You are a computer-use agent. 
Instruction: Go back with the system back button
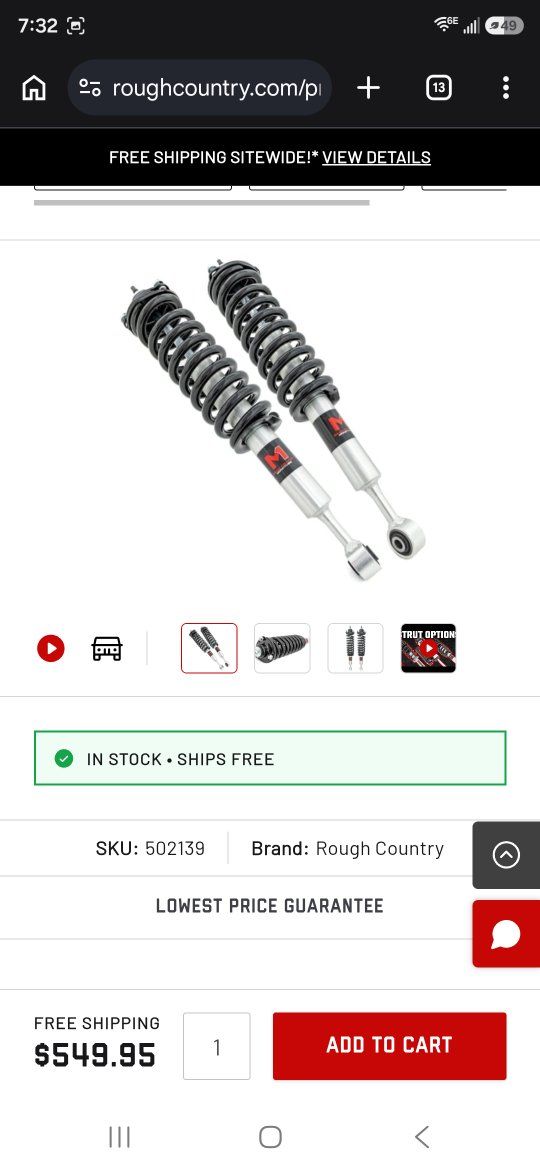click(x=422, y=1137)
